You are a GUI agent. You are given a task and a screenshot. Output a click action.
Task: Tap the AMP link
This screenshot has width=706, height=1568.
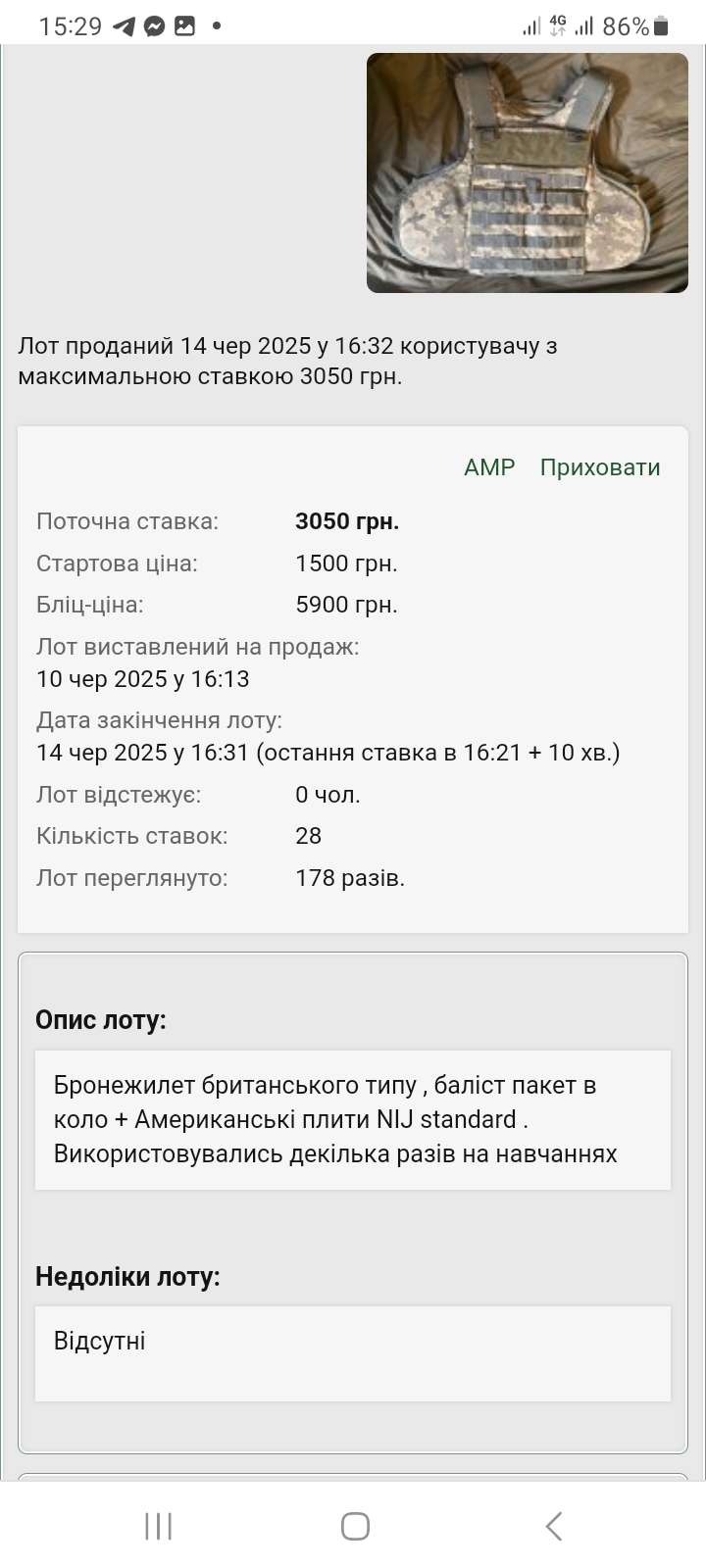(489, 467)
